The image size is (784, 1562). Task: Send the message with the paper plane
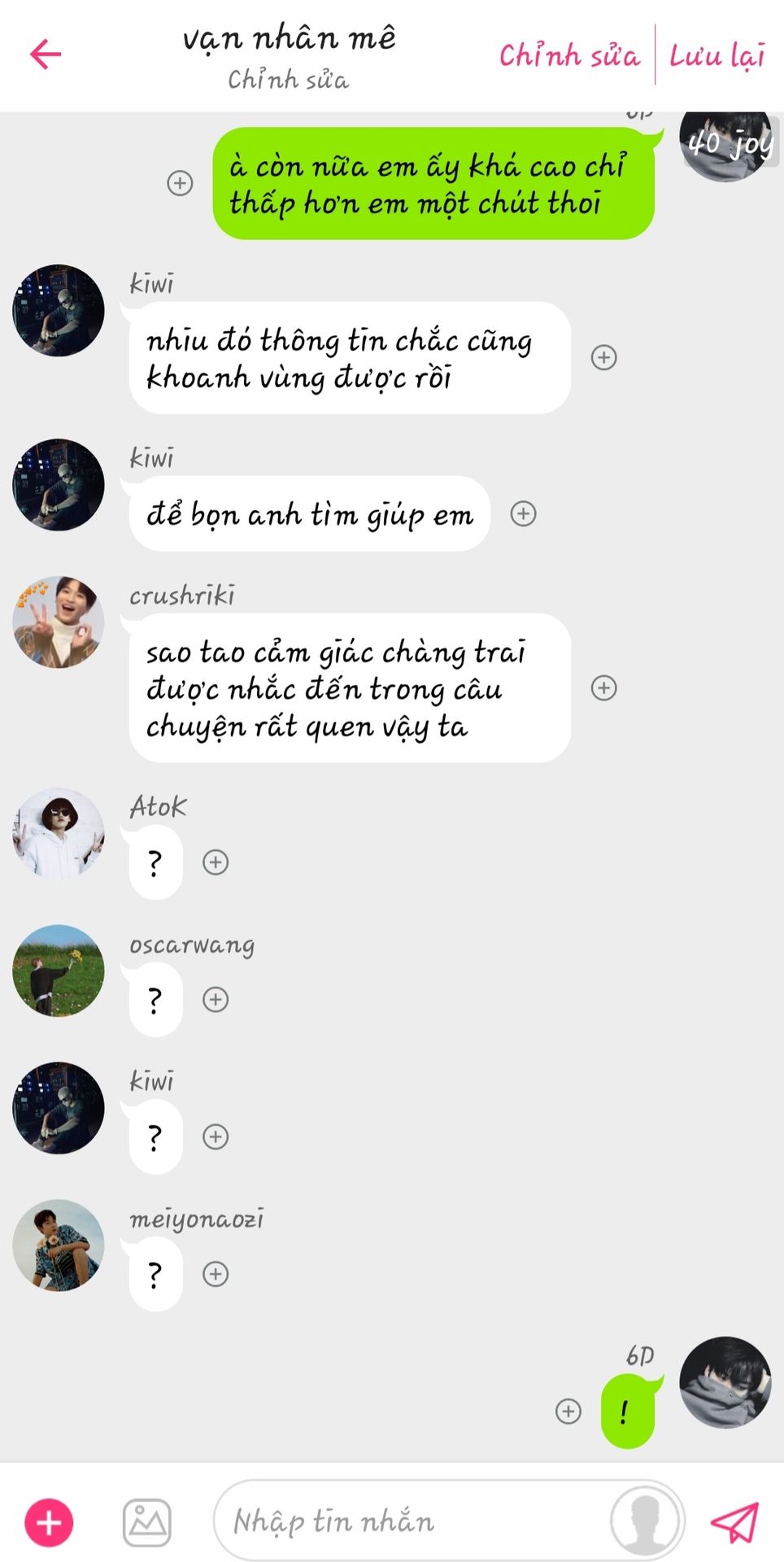coord(735,1522)
